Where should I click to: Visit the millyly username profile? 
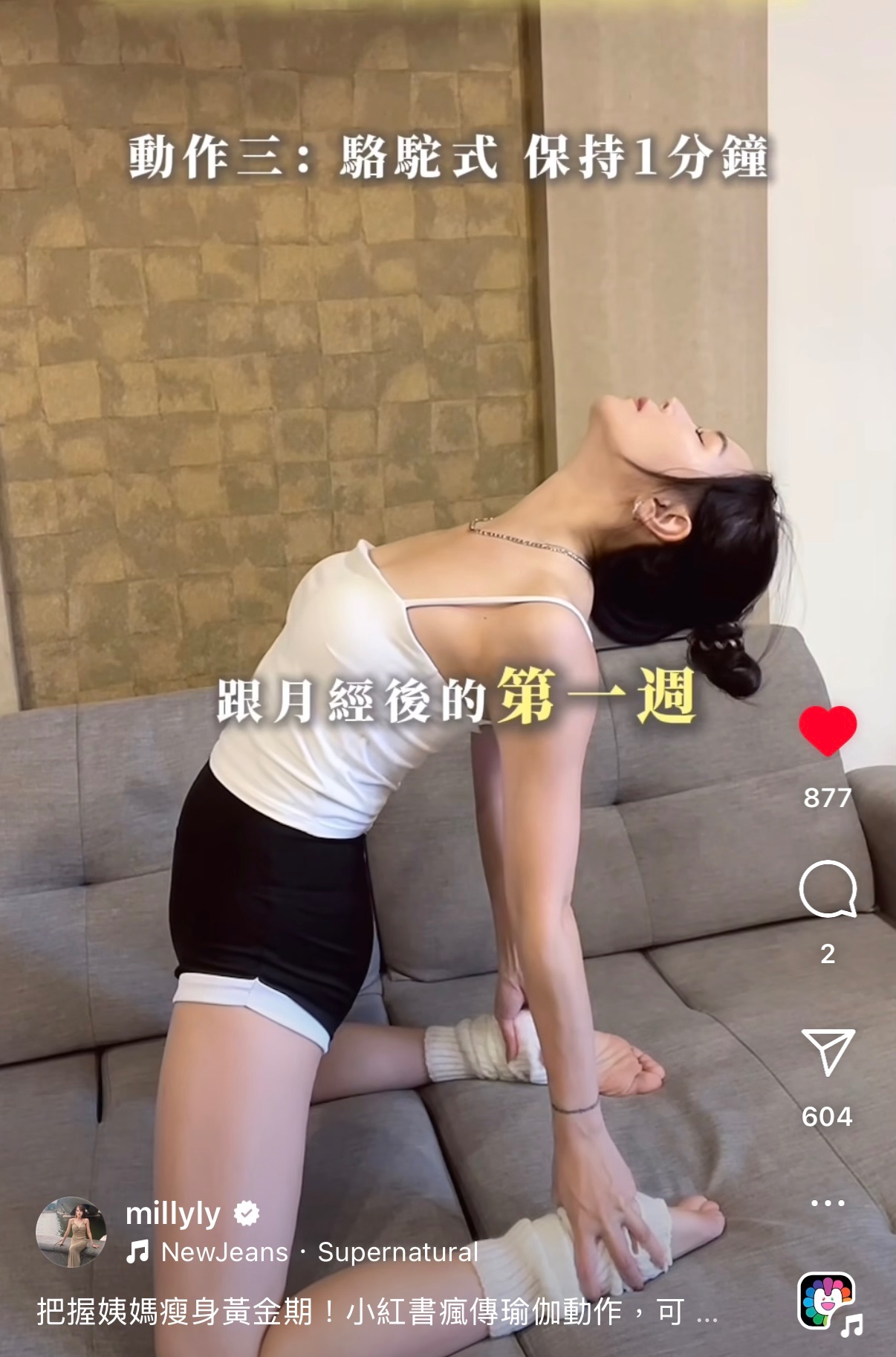click(x=172, y=1214)
